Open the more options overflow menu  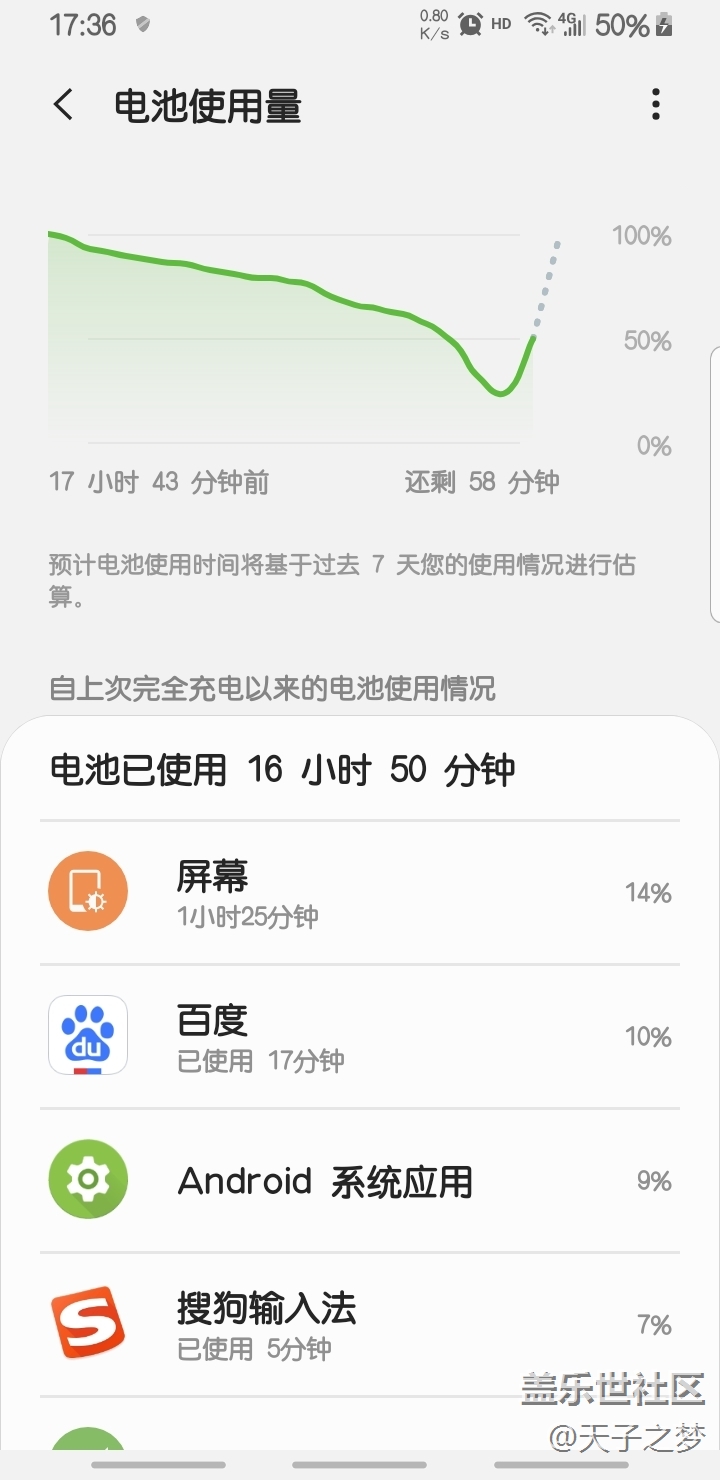click(x=655, y=105)
